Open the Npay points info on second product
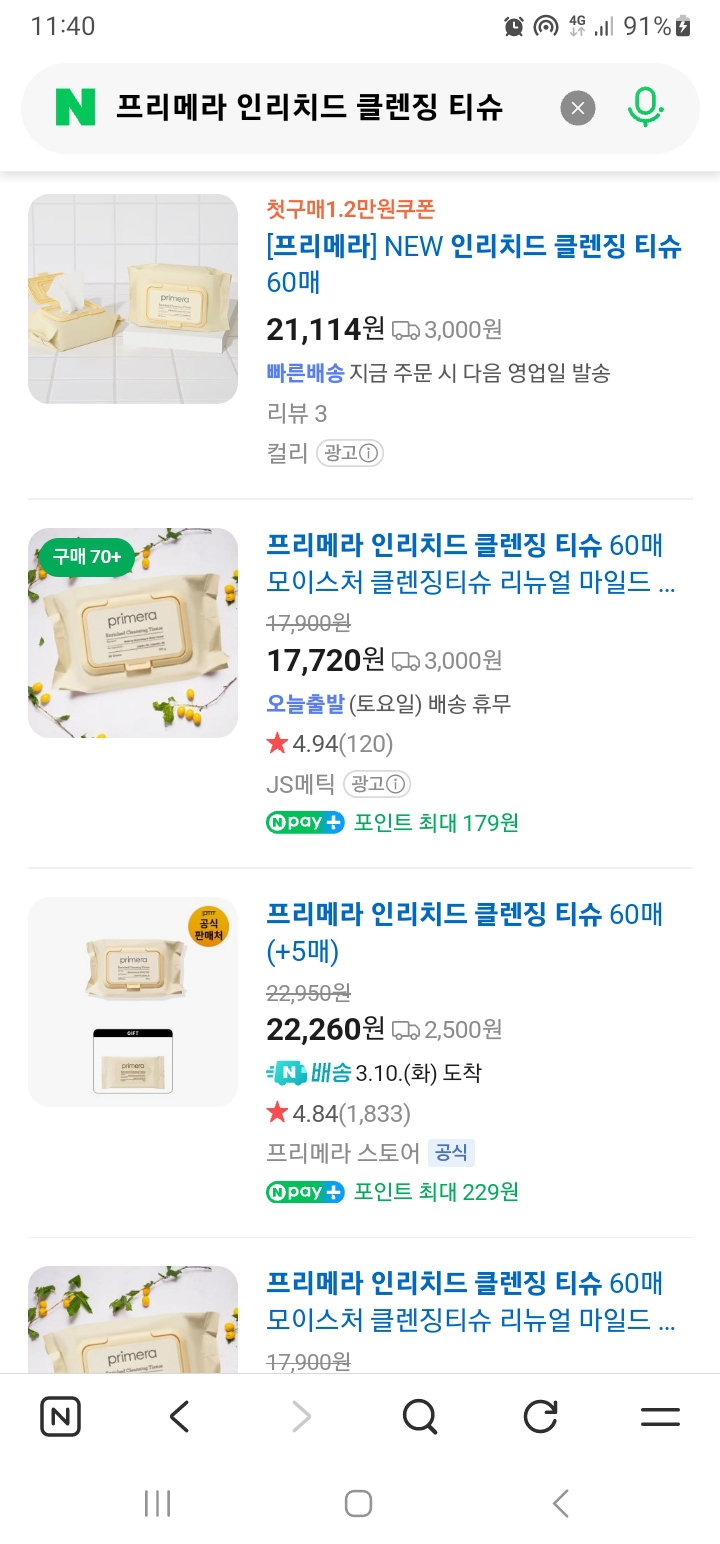 [x=305, y=823]
